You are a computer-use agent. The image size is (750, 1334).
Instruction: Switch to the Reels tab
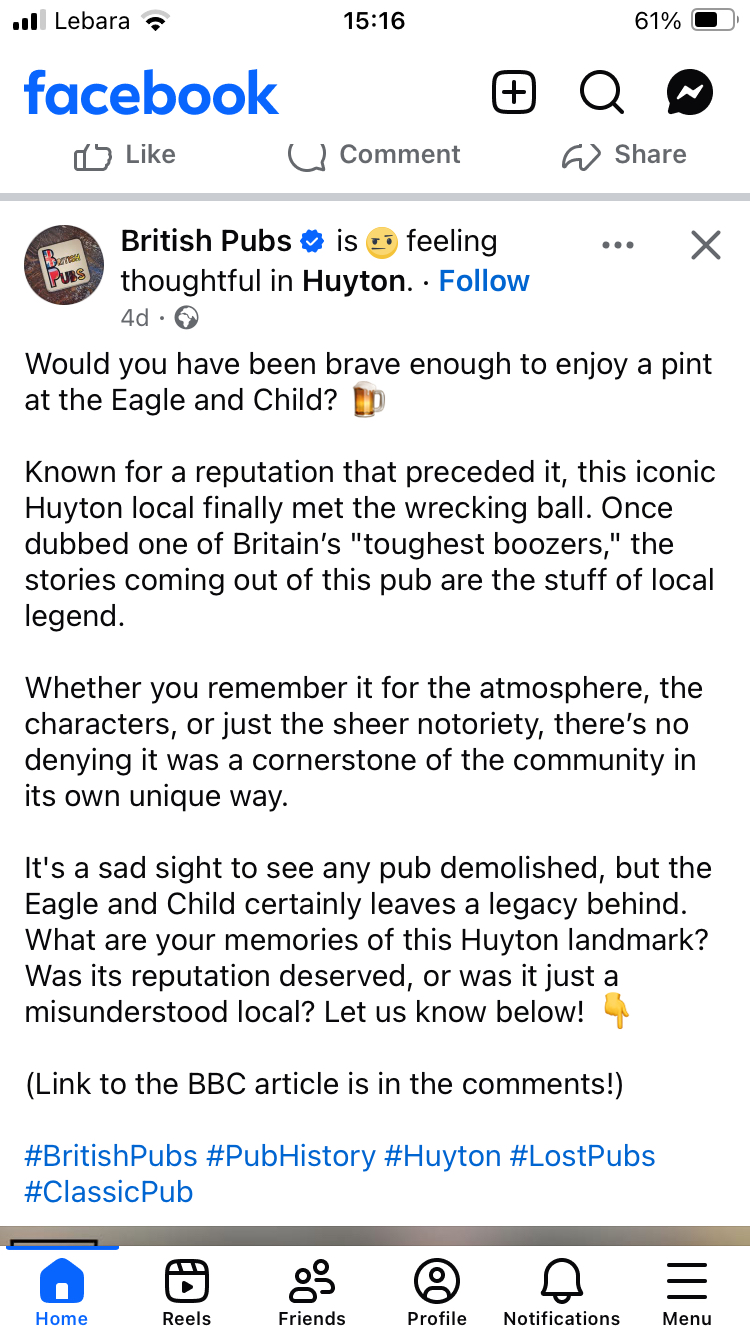click(x=187, y=1292)
